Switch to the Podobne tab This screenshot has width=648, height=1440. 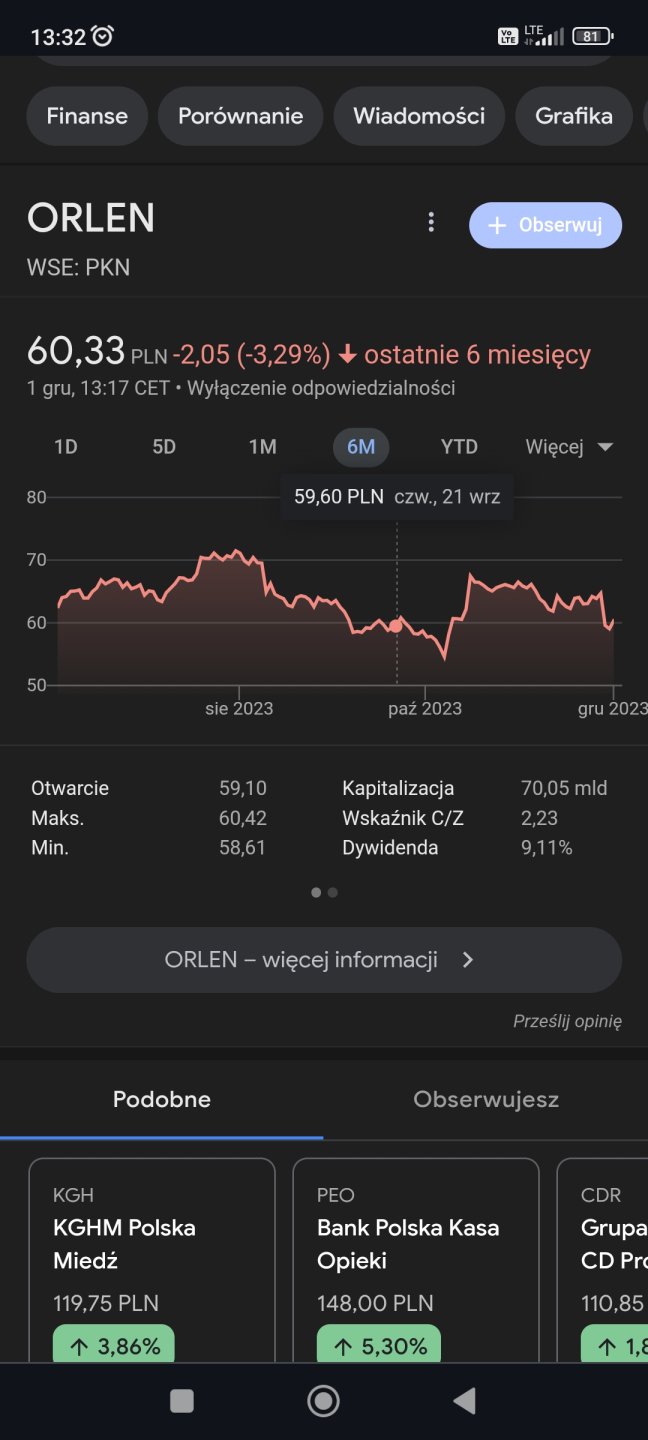[162, 1100]
